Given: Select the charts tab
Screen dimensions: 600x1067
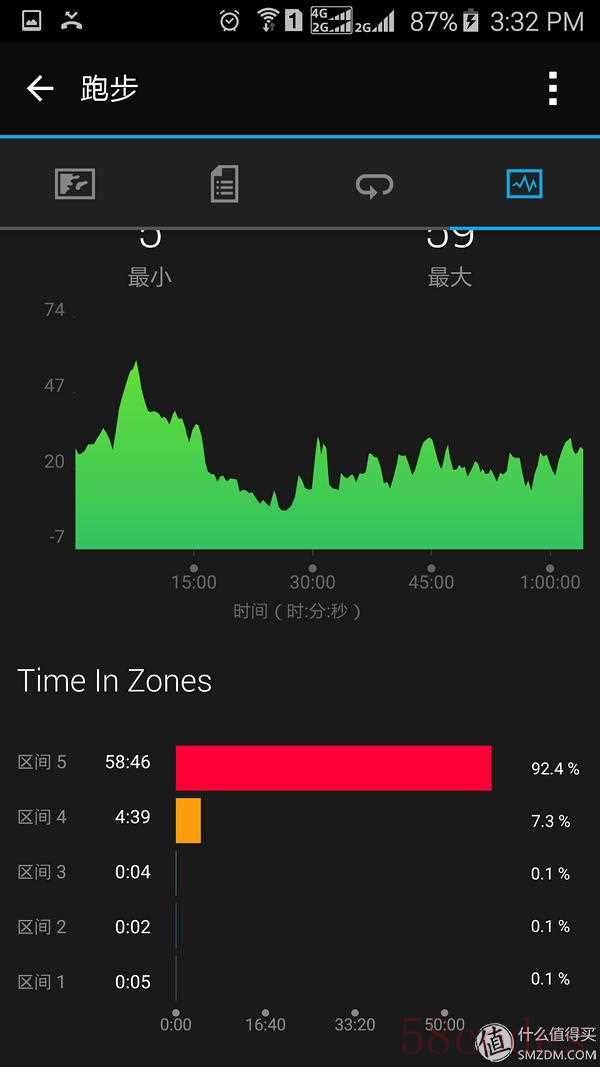Looking at the screenshot, I should pyautogui.click(x=524, y=184).
